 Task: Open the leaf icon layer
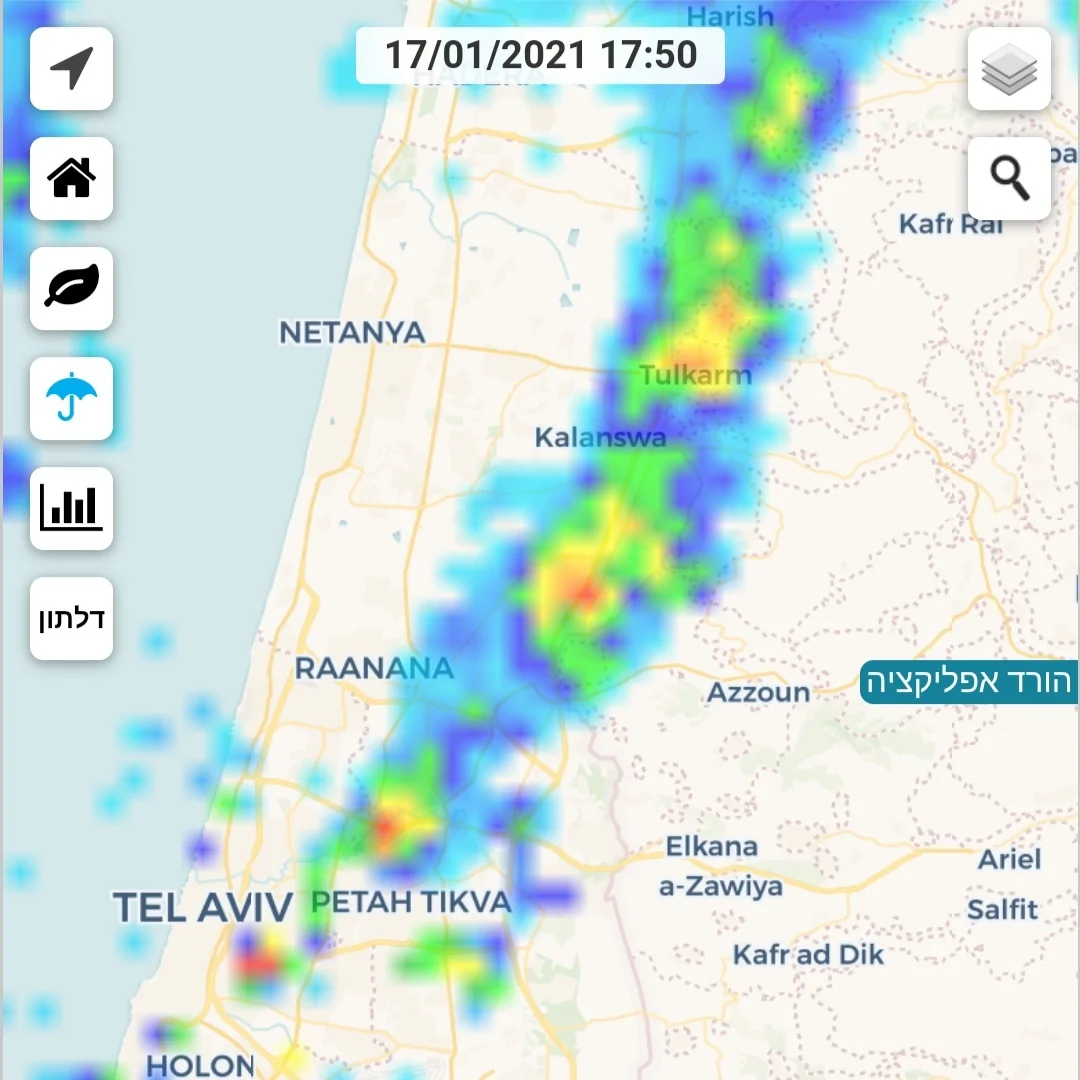(x=71, y=289)
